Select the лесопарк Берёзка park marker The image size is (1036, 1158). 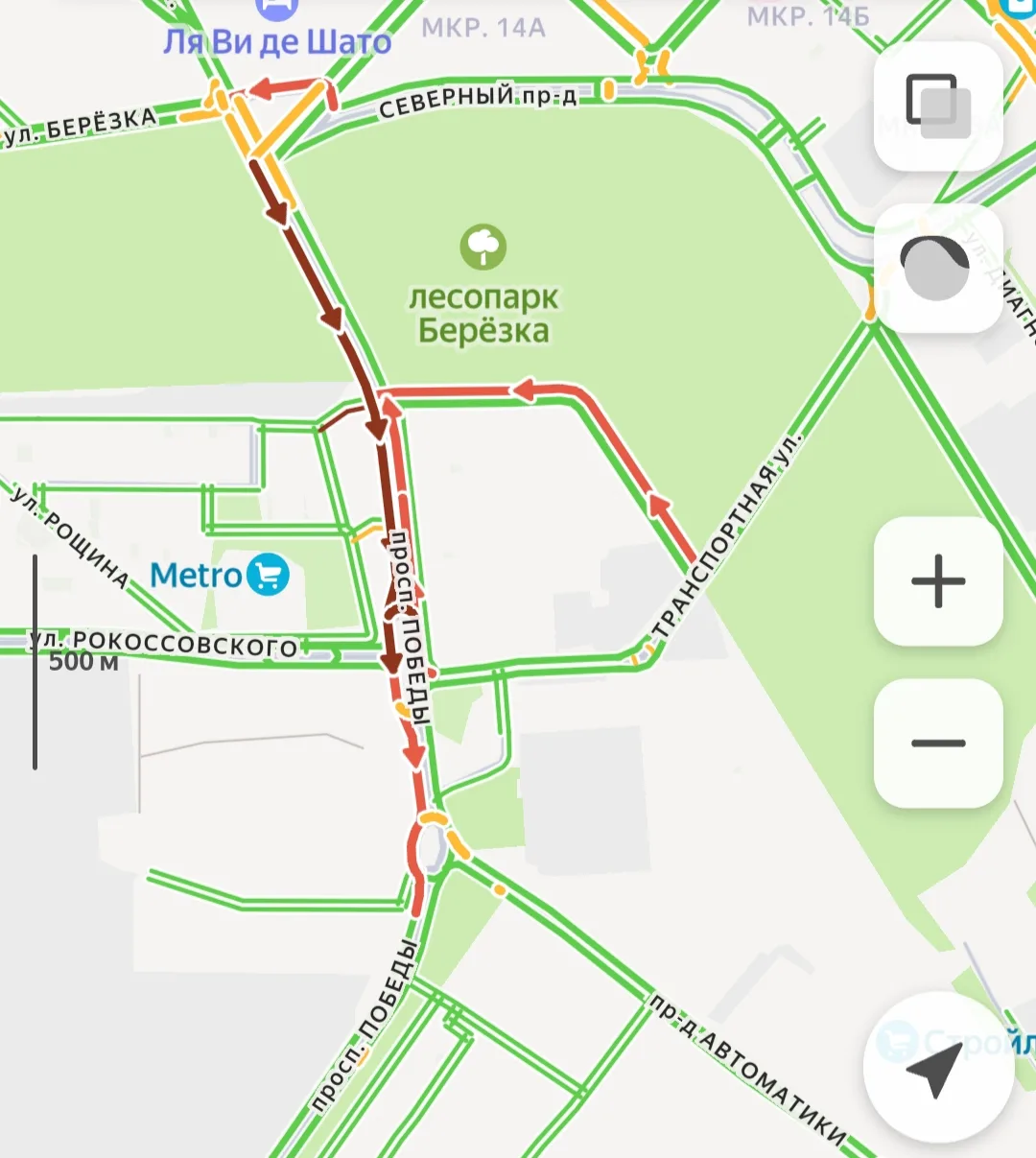click(x=483, y=247)
